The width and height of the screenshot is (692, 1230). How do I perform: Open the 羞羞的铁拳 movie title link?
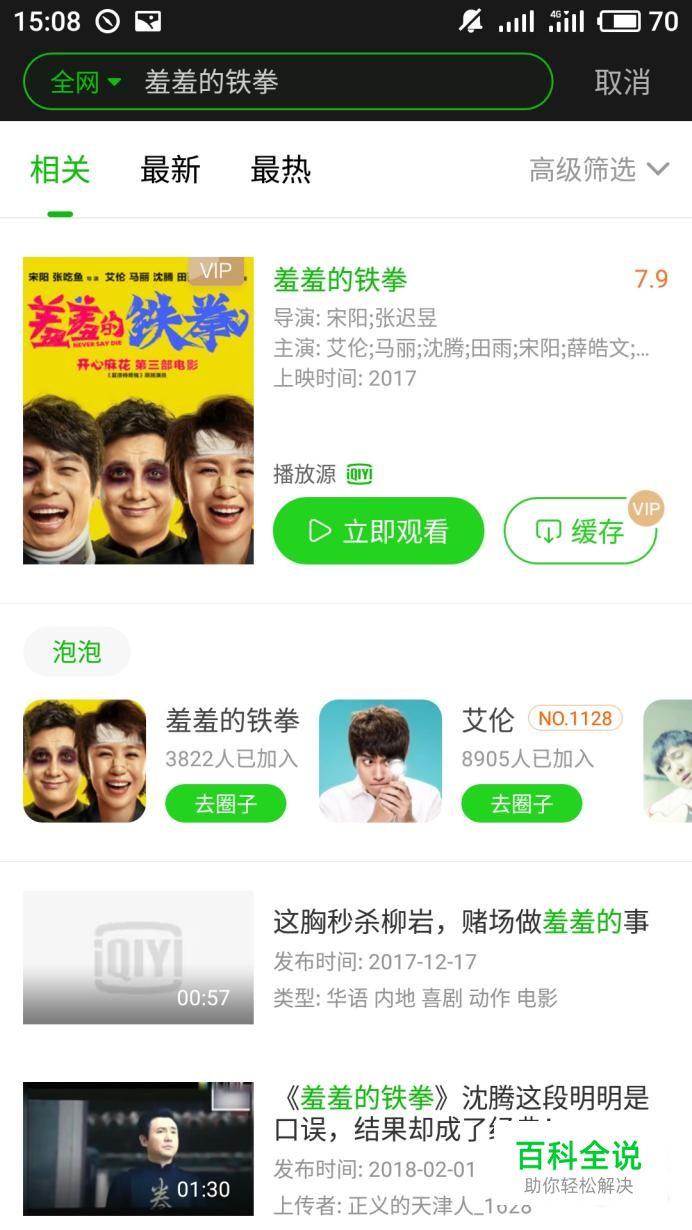click(340, 280)
